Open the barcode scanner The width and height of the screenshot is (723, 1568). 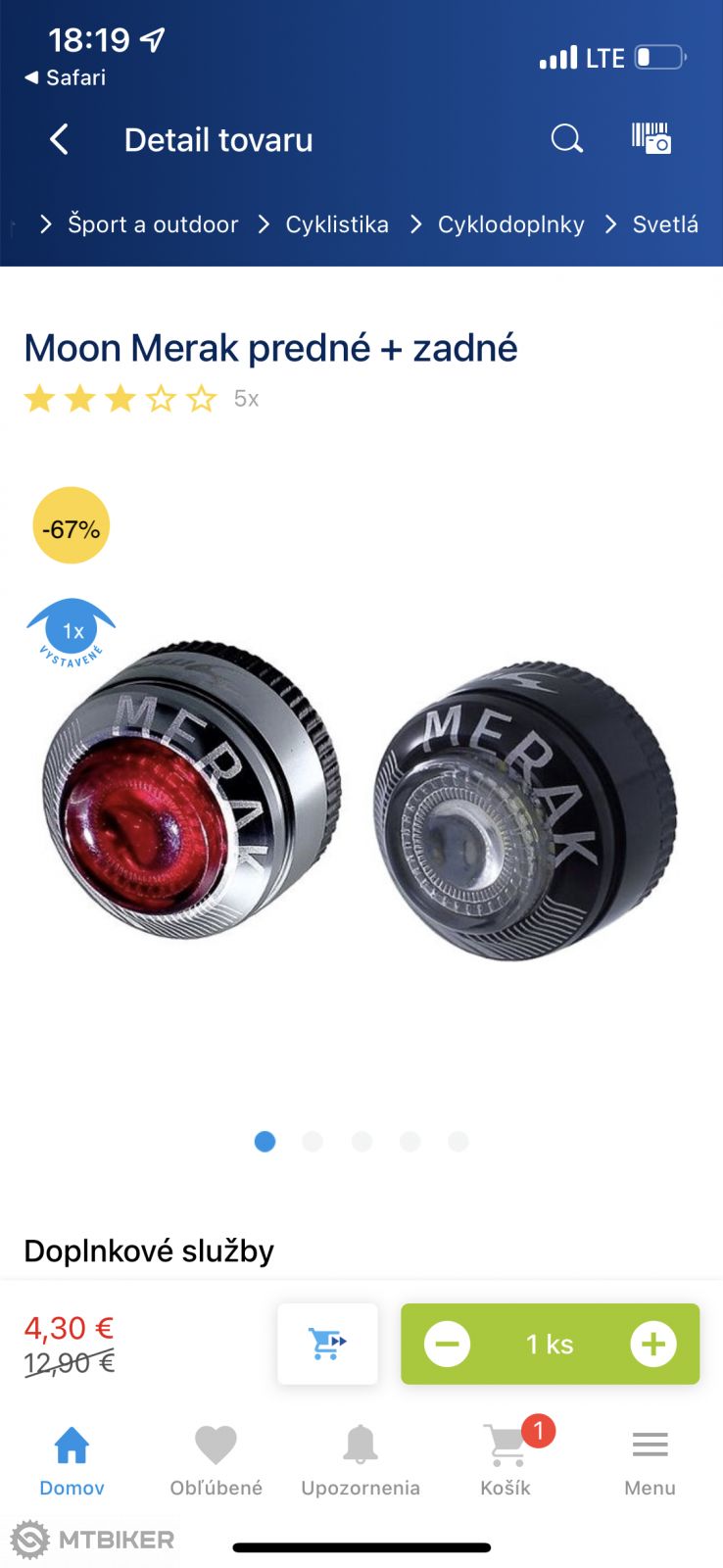point(651,138)
